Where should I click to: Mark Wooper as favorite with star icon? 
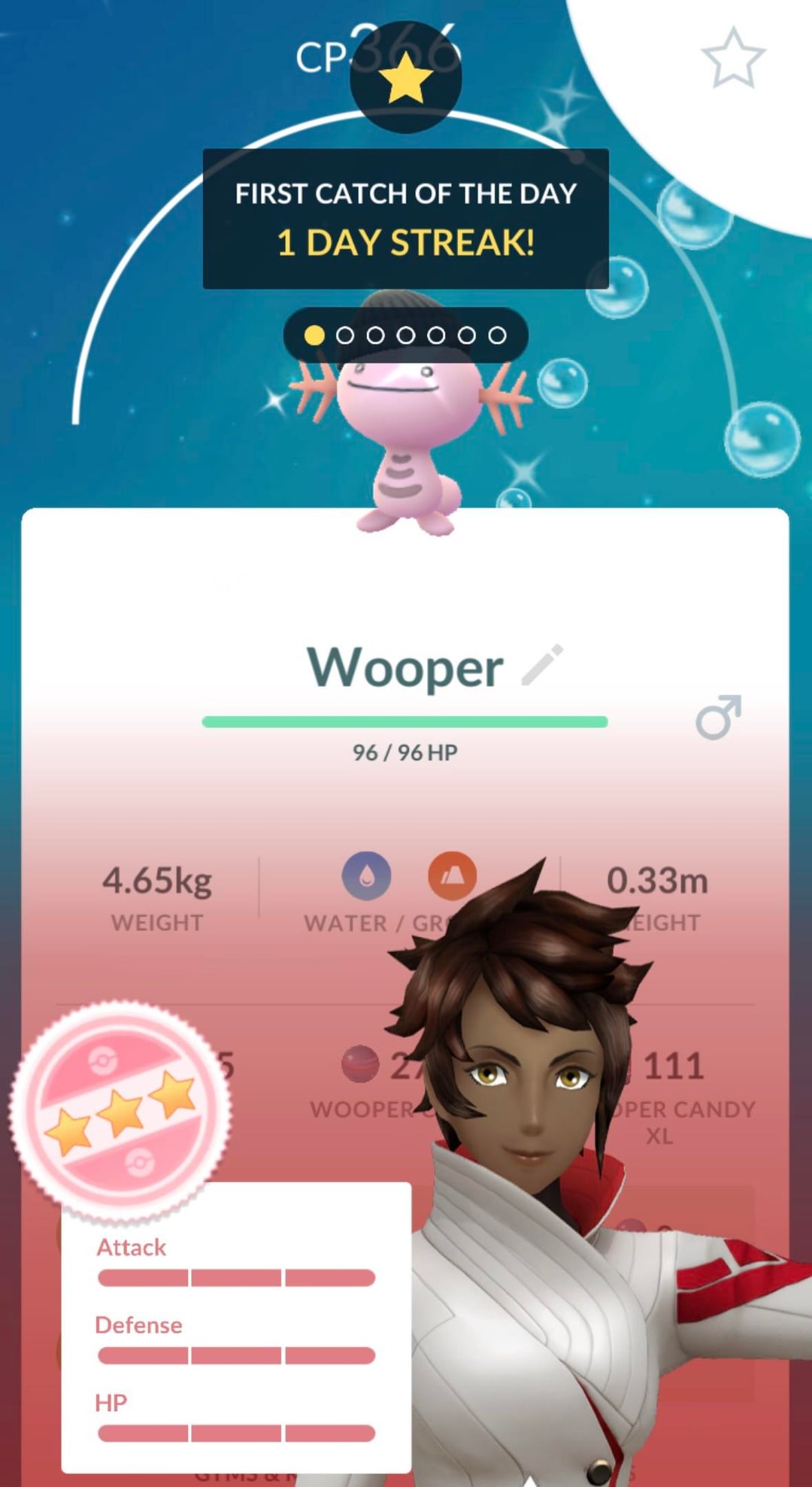click(x=732, y=58)
